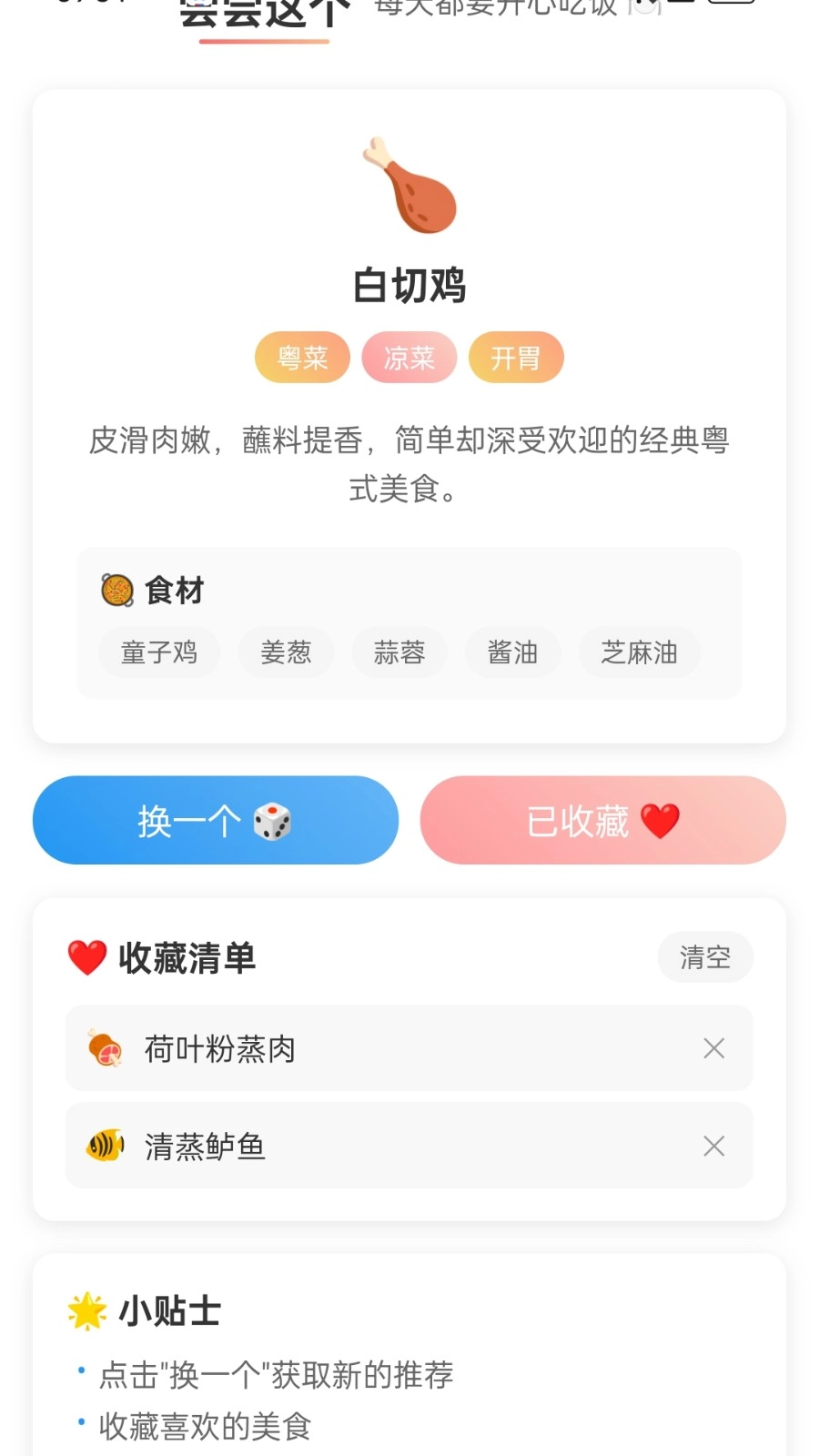Click the drumstick emoji above the dish name
The width and height of the screenshot is (819, 1456).
[x=409, y=187]
